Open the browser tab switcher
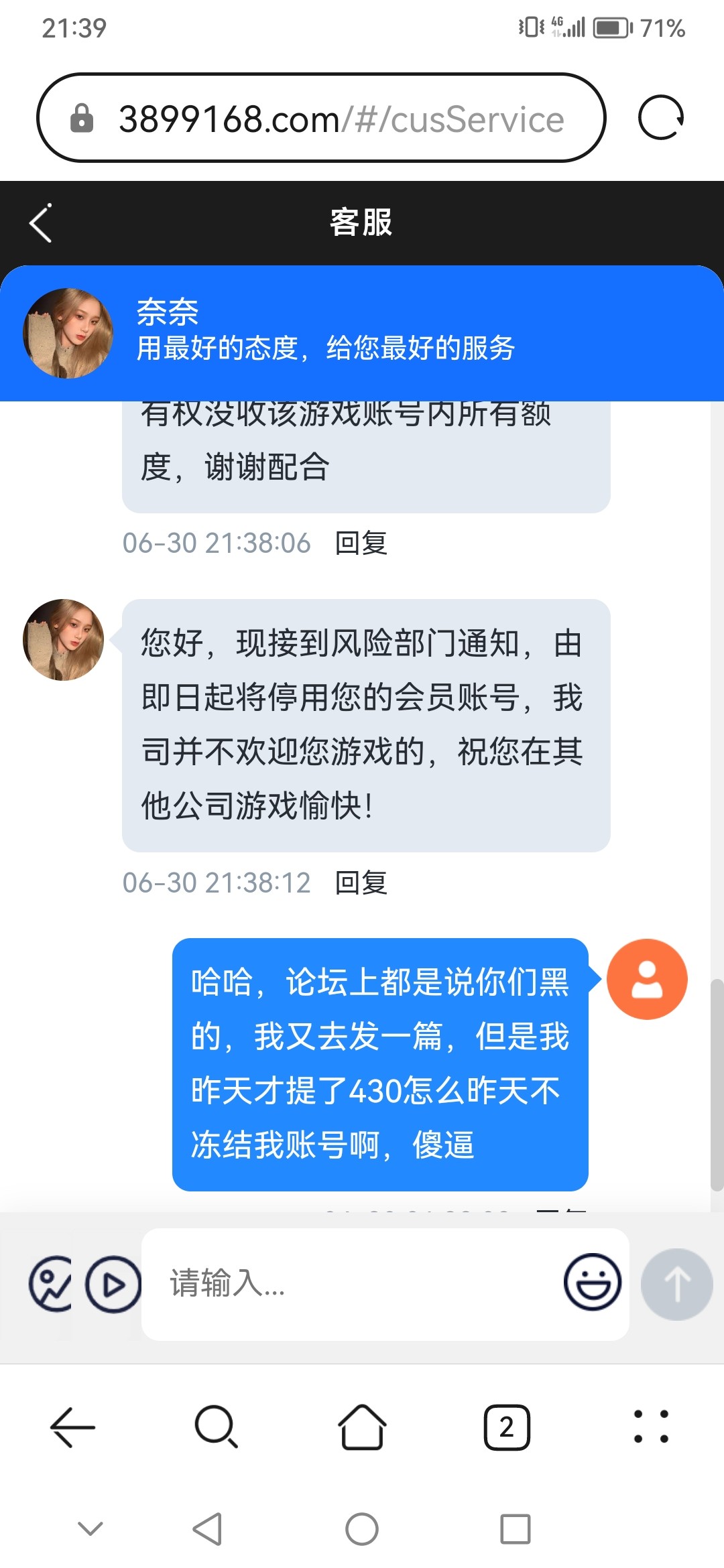The height and width of the screenshot is (1568, 724). 507,1427
